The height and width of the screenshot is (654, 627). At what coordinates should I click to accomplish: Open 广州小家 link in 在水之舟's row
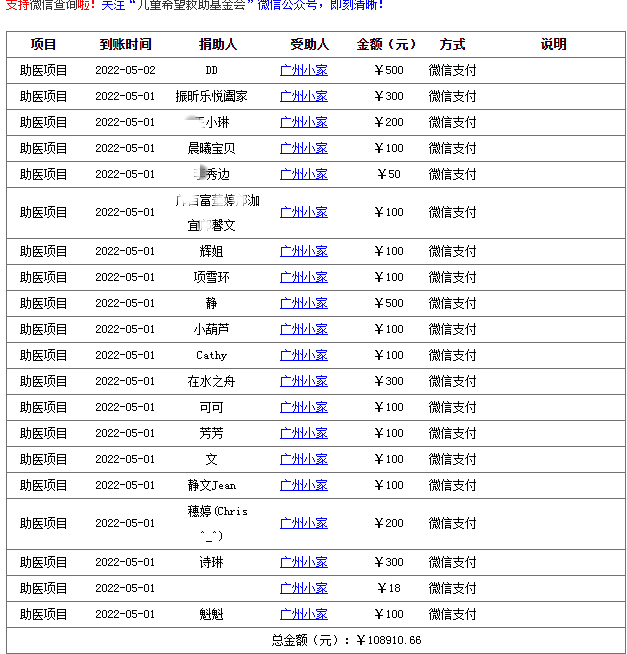303,381
